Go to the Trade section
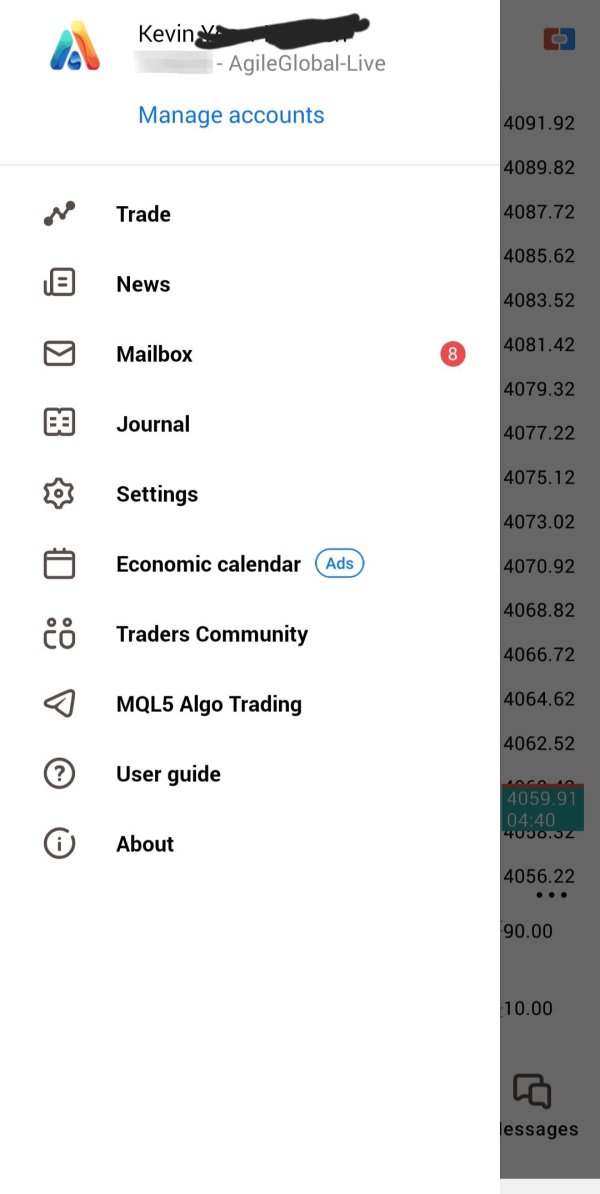Image resolution: width=600 pixels, height=1194 pixels. click(250, 214)
